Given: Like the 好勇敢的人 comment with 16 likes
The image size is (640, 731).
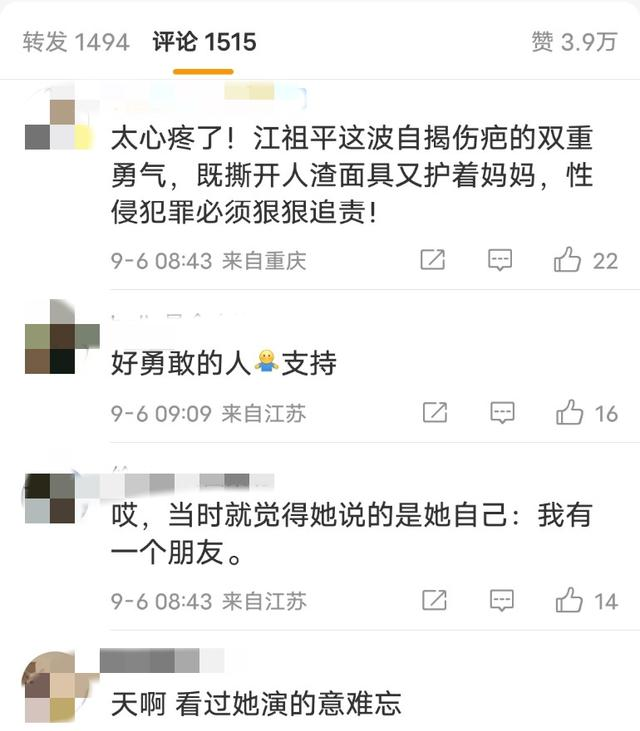Looking at the screenshot, I should (x=570, y=413).
